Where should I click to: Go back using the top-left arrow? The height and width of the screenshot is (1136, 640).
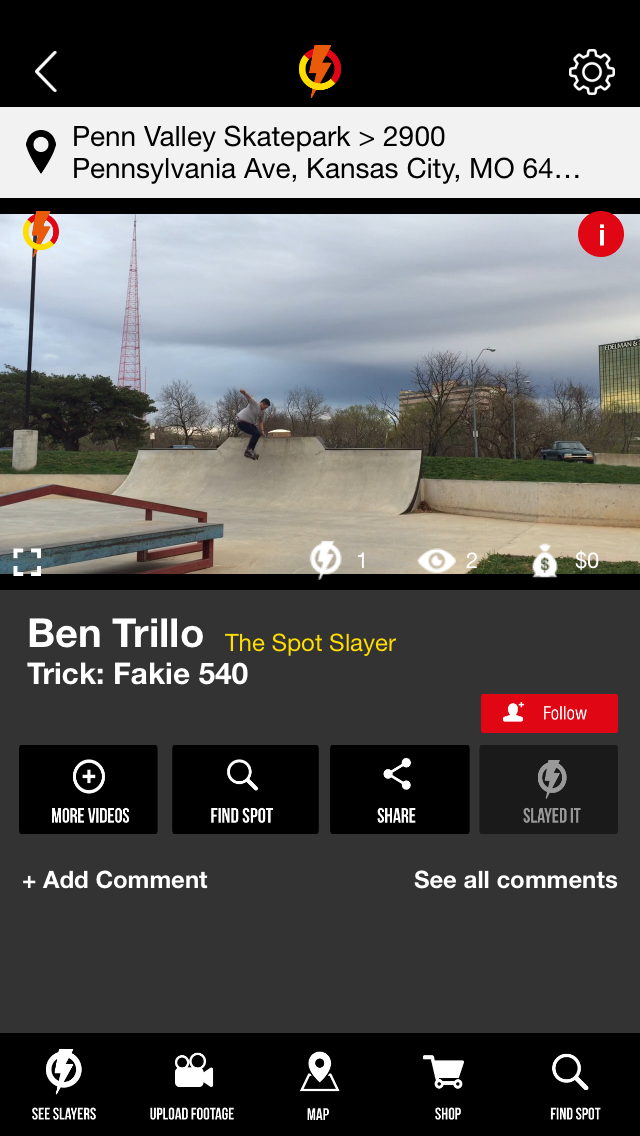[x=46, y=72]
